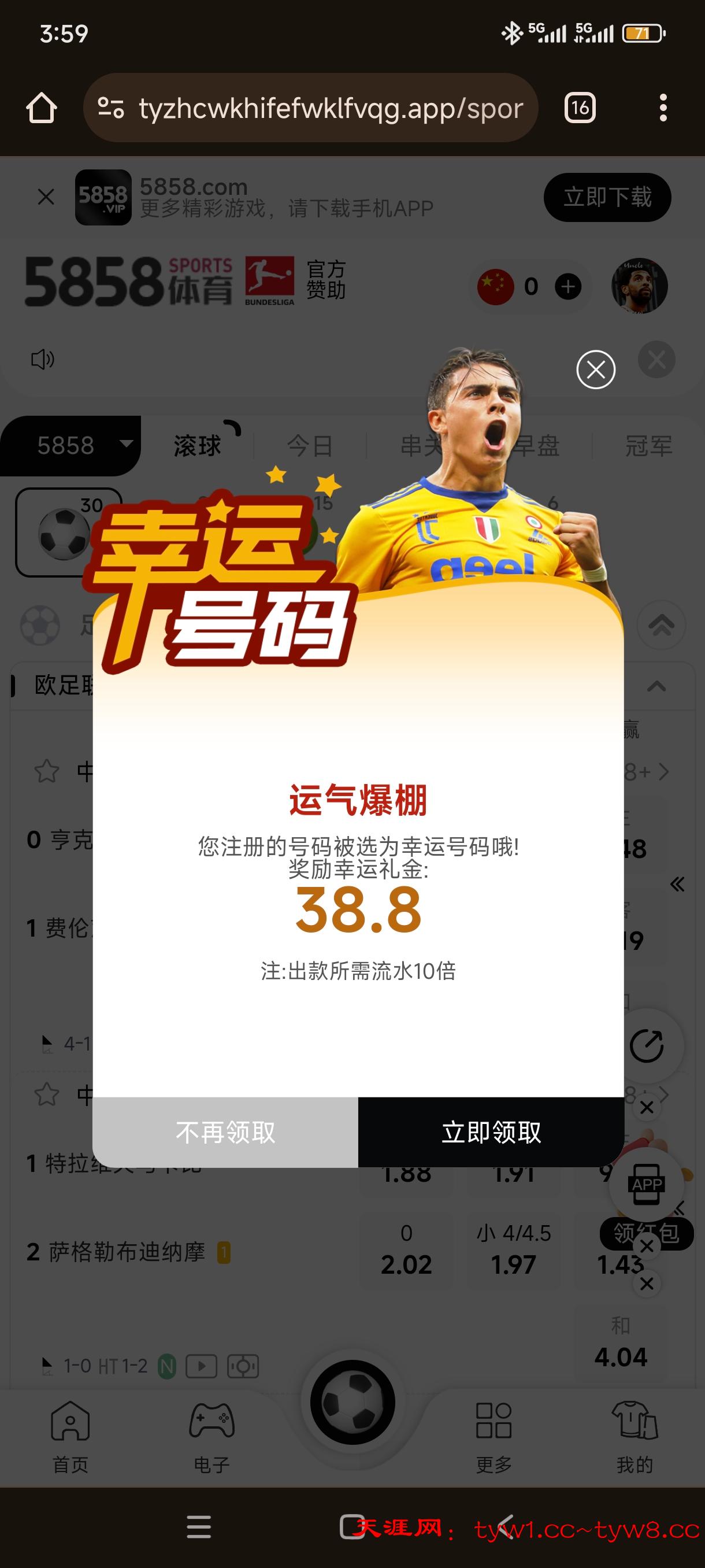This screenshot has height=1568, width=705.
Task: Open the browser home page
Action: 42,108
